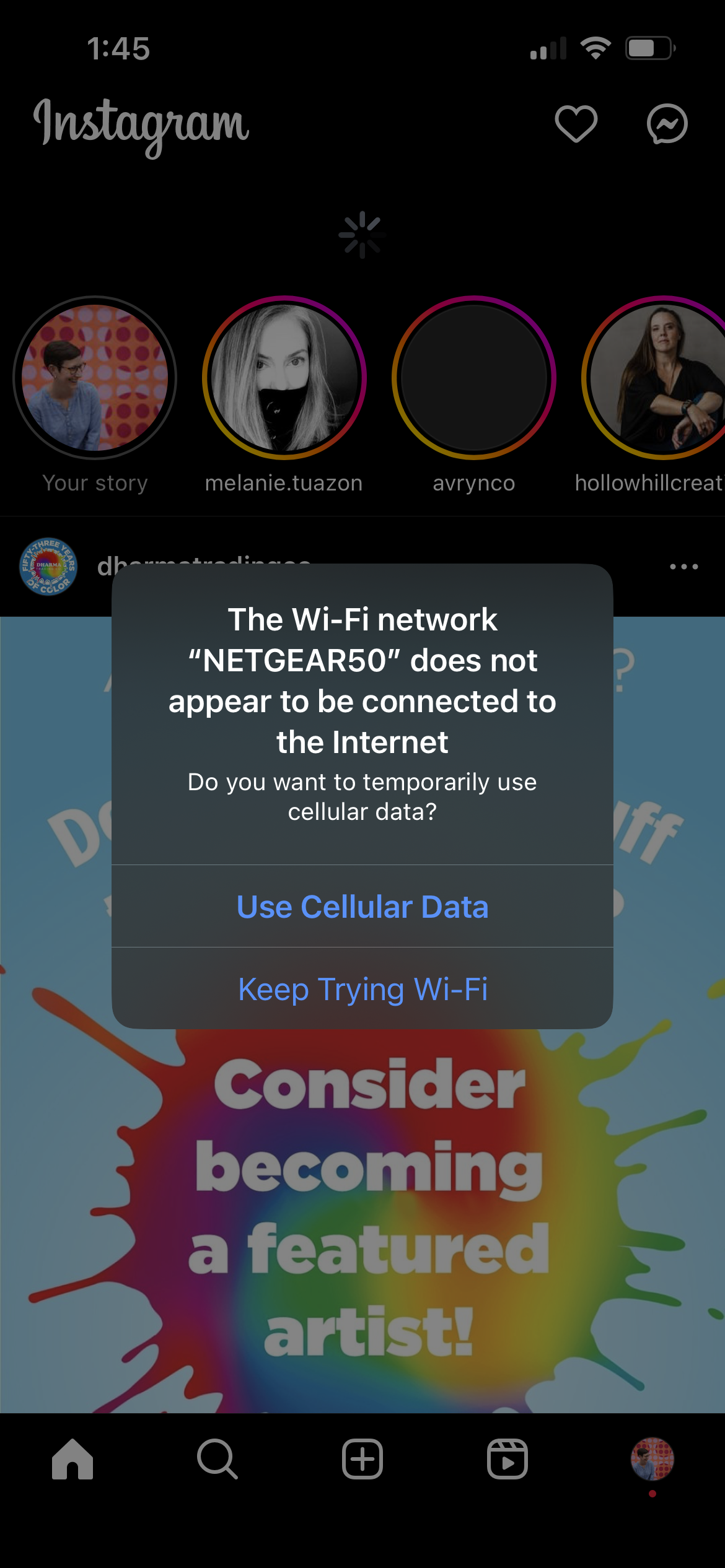Choose Use Cellular Data
Viewport: 725px width, 1568px height.
pyautogui.click(x=362, y=907)
